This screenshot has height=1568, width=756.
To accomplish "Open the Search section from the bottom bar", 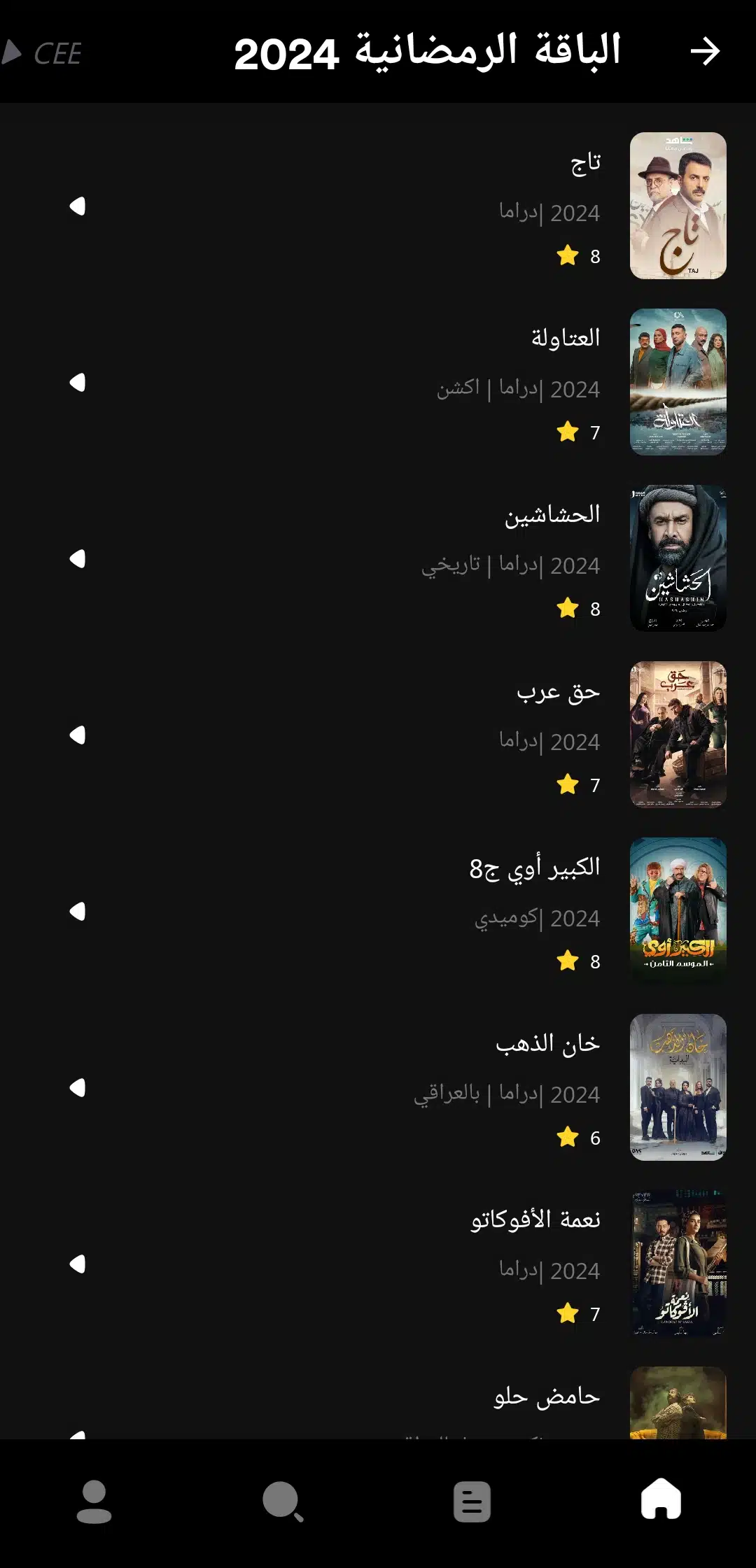I will (283, 1500).
